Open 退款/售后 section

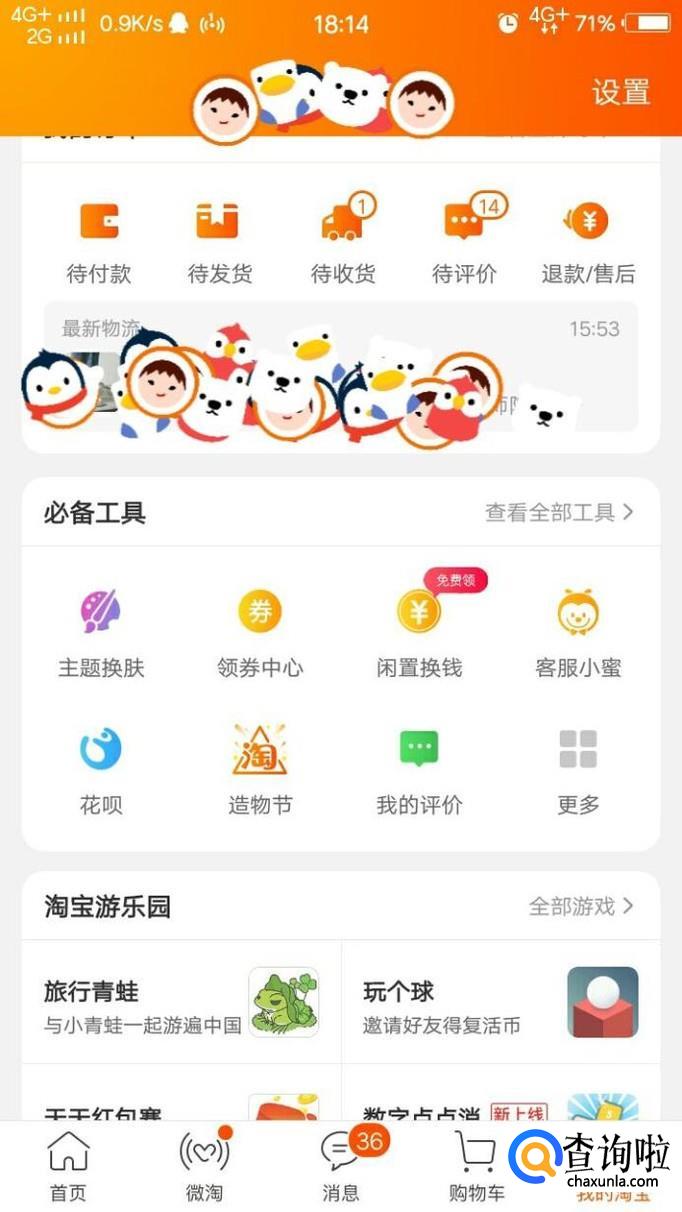(x=588, y=240)
